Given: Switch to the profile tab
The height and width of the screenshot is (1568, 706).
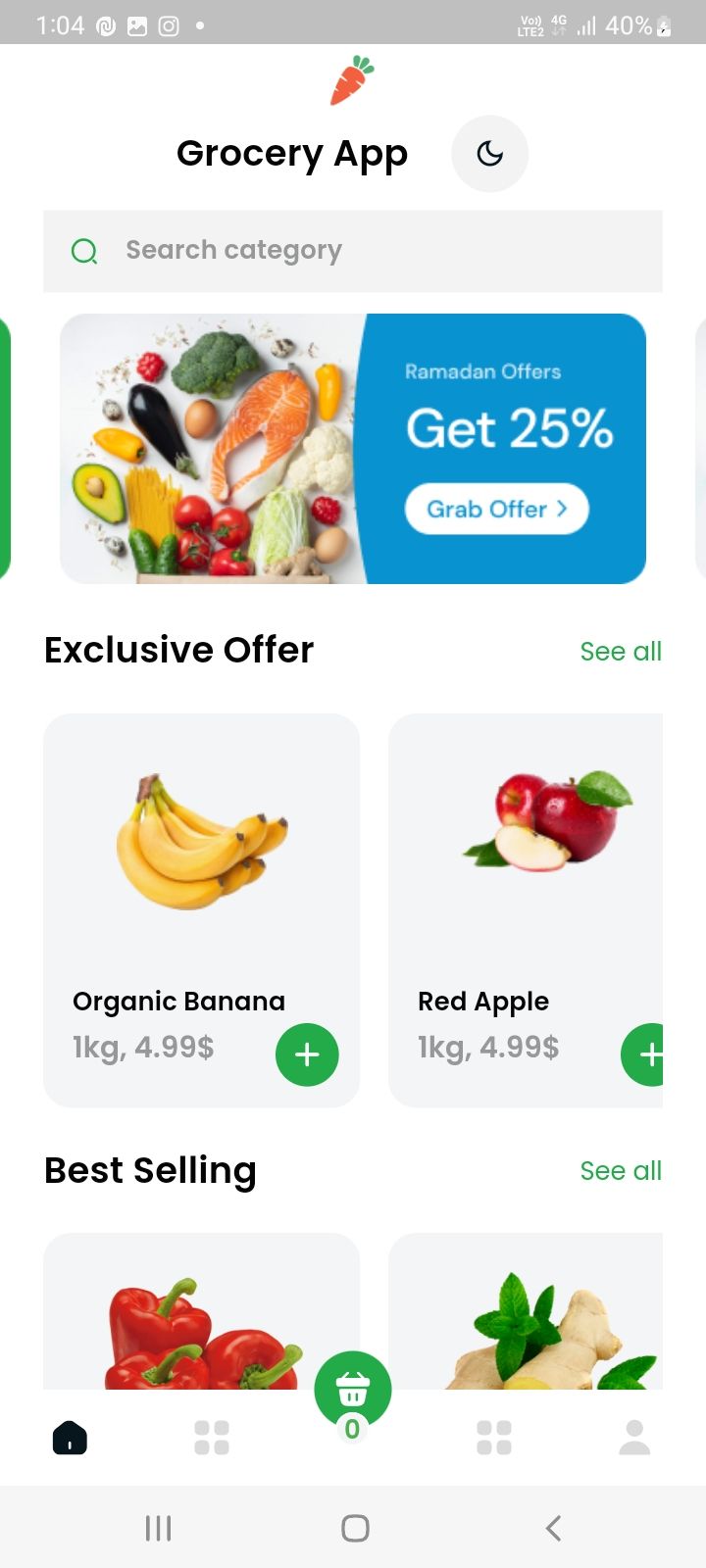Looking at the screenshot, I should [x=634, y=1438].
